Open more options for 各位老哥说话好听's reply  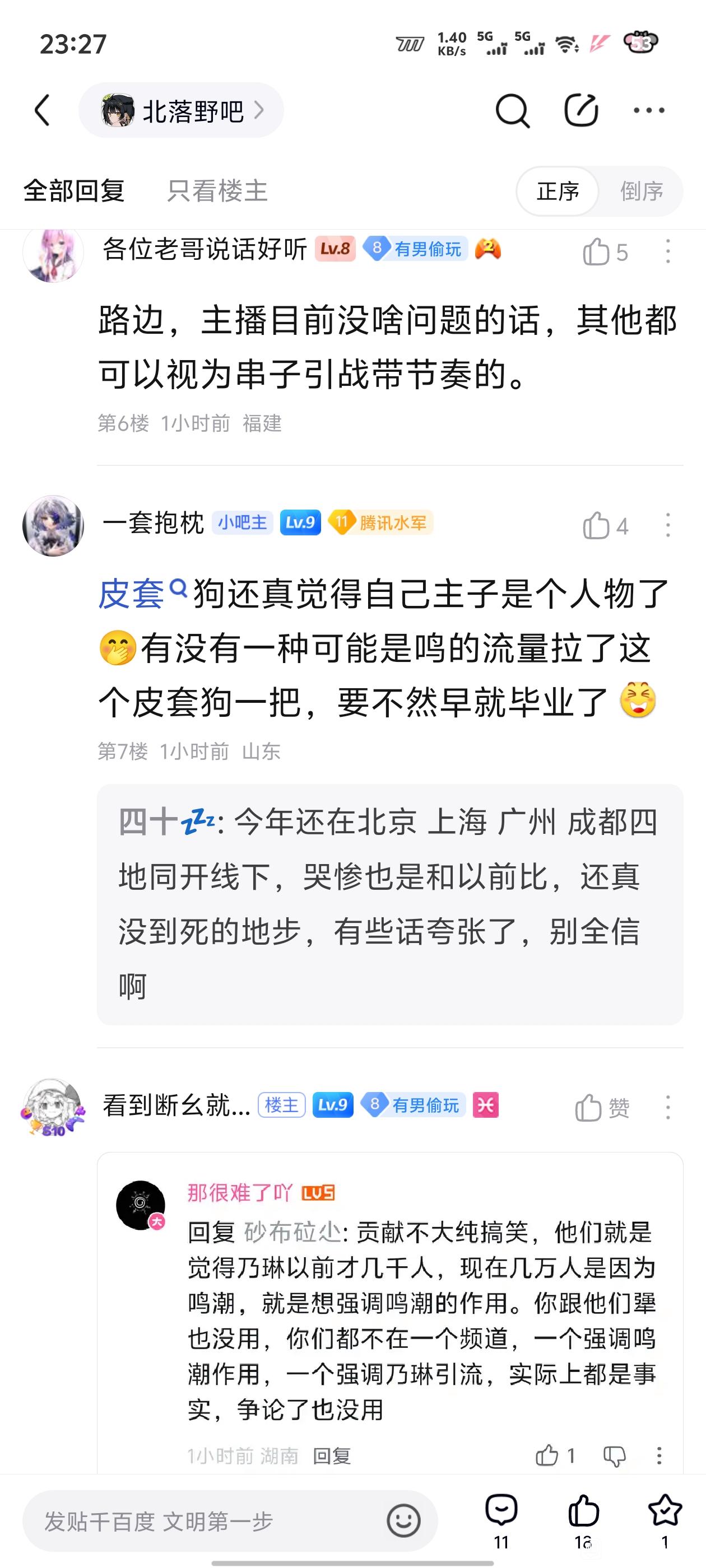668,251
